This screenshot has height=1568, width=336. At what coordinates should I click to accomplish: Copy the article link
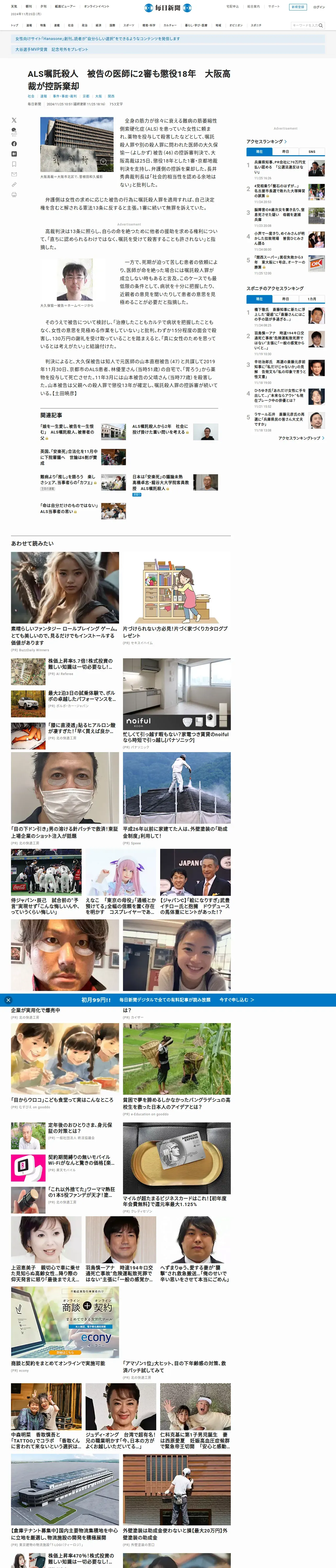14,185
